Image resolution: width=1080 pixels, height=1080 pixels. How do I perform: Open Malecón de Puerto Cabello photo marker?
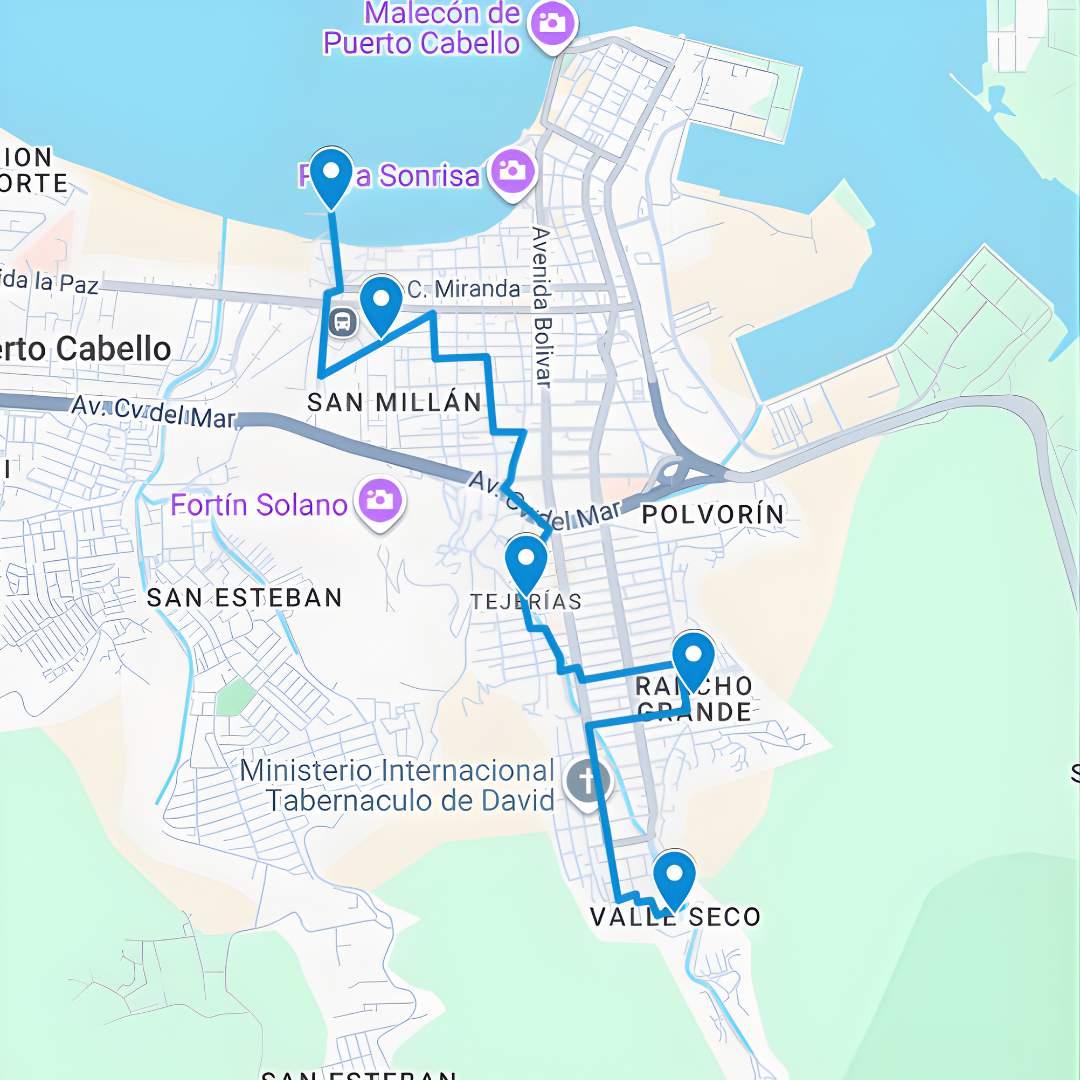pos(553,22)
